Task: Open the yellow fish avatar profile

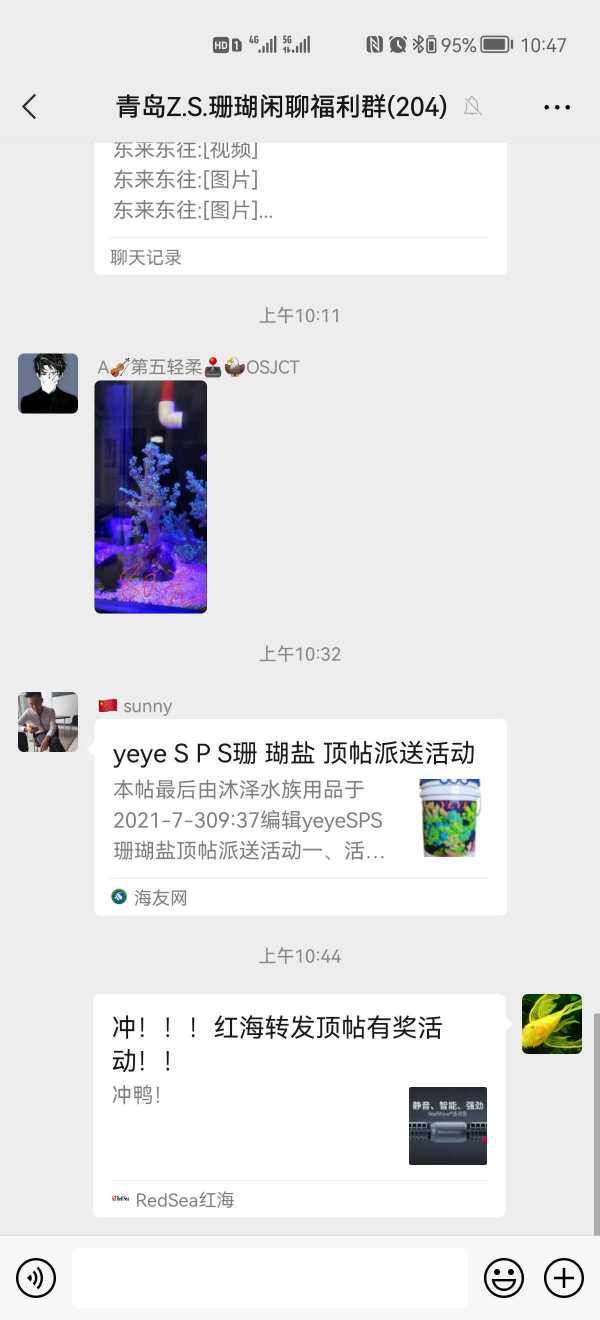Action: click(552, 1023)
